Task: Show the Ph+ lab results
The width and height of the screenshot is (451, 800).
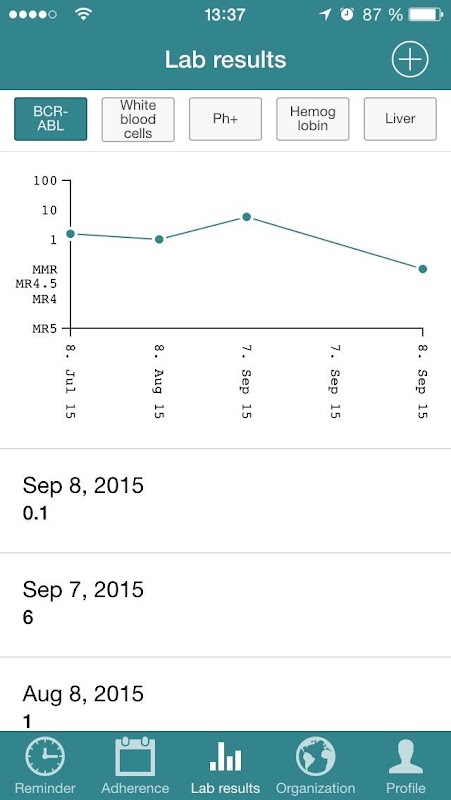Action: (225, 119)
